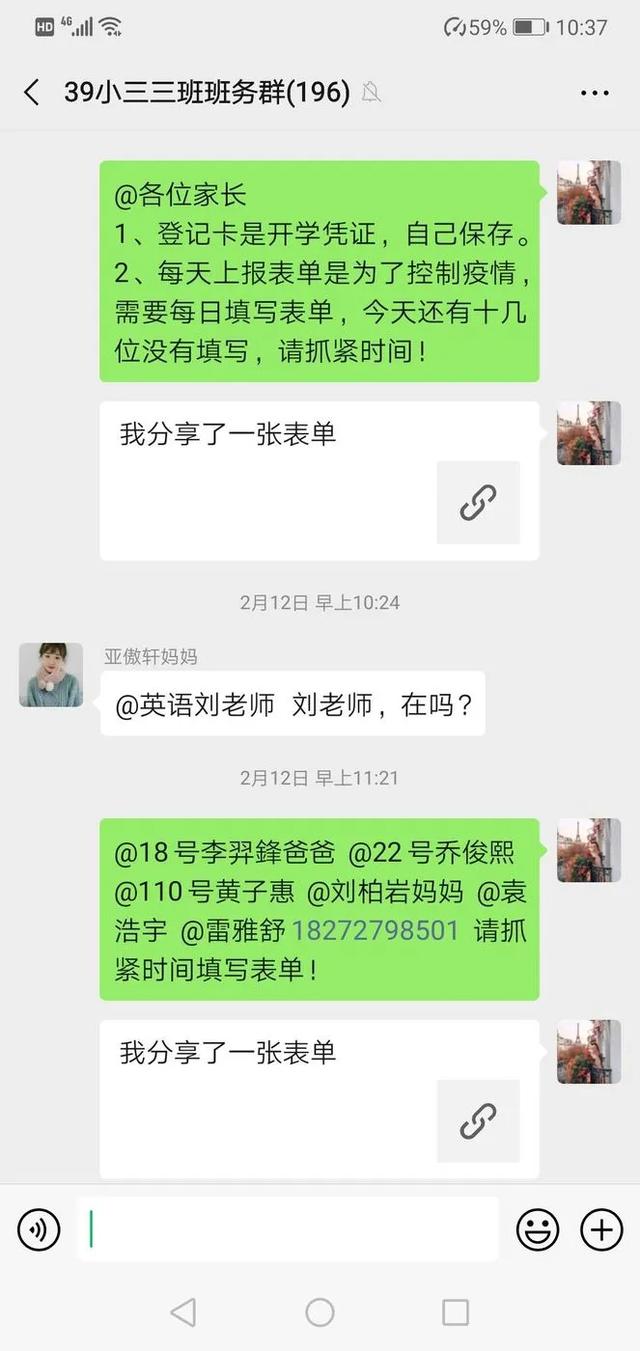Open the plus attachment menu
Viewport: 640px width, 1351px height.
point(602,1229)
